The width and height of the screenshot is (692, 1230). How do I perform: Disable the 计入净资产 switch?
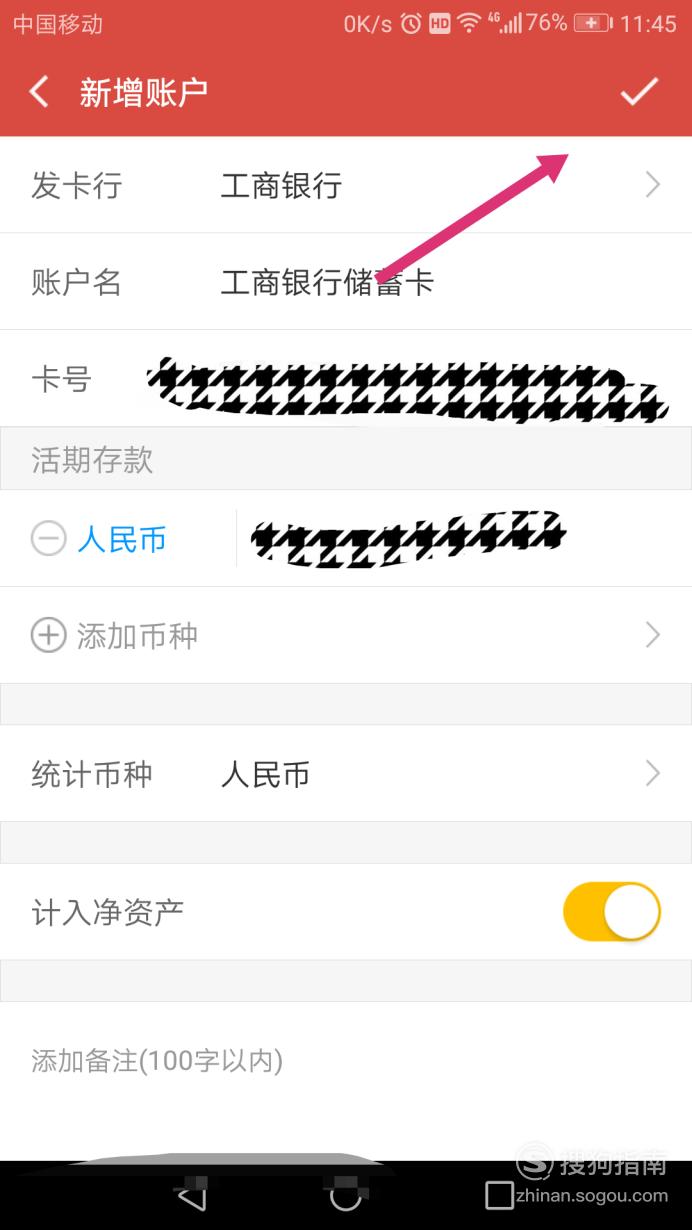(612, 911)
